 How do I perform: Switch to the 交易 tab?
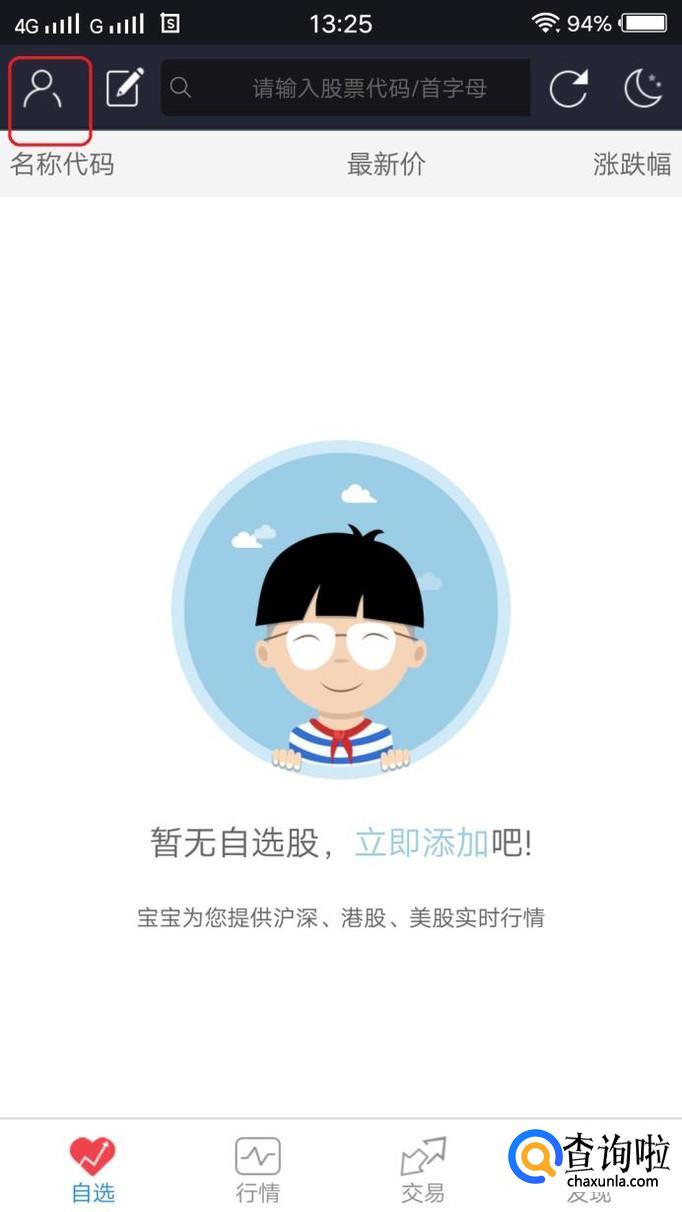[423, 1168]
